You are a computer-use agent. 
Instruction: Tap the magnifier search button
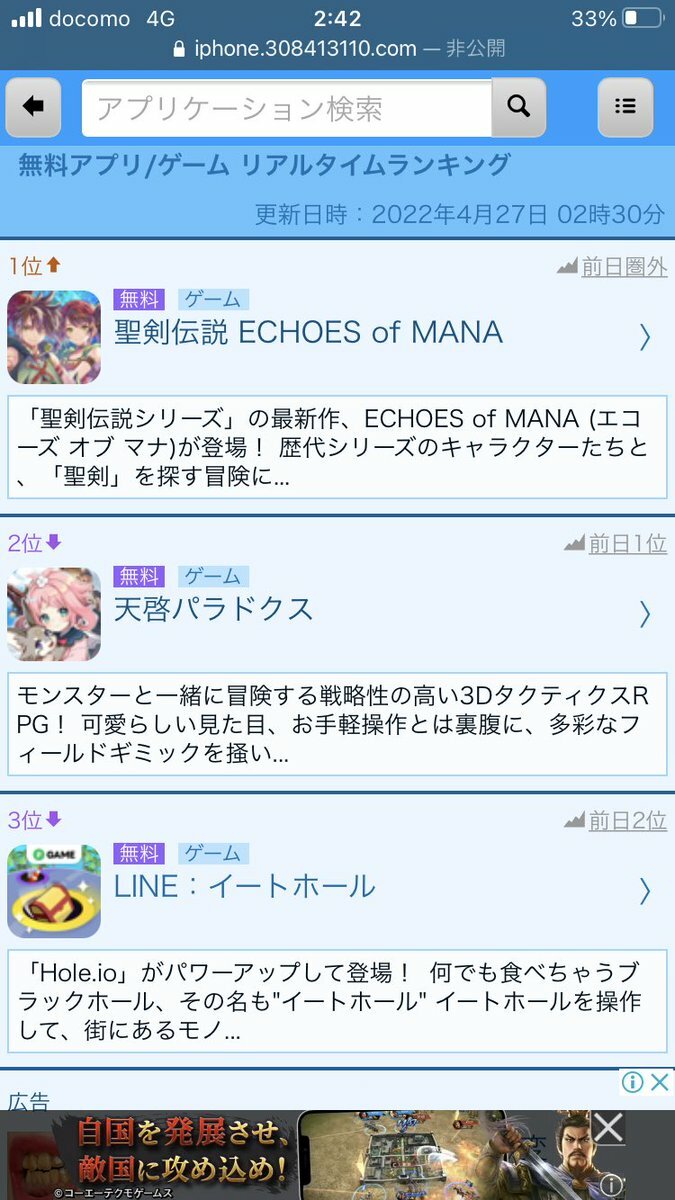click(519, 107)
